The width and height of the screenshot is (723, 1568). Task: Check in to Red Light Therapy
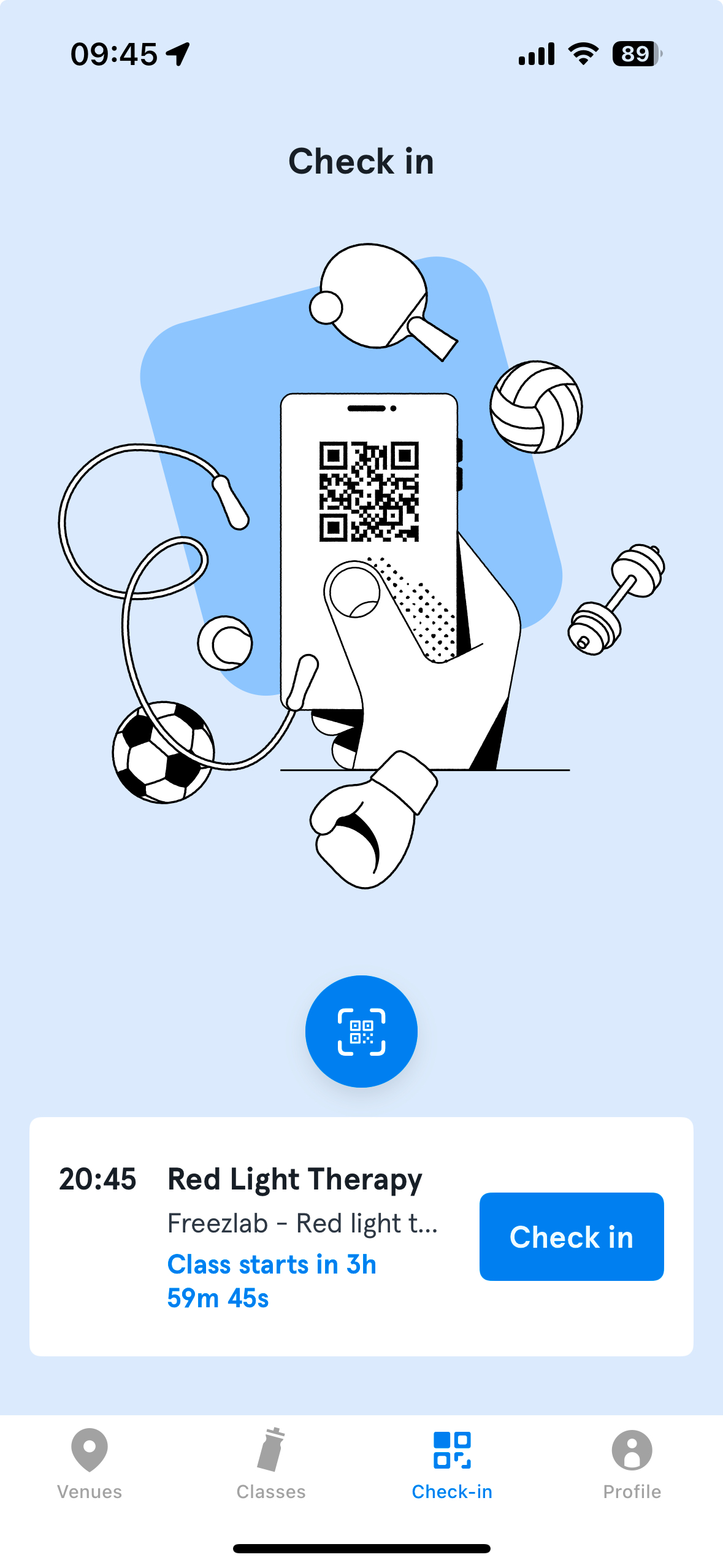tap(571, 1236)
